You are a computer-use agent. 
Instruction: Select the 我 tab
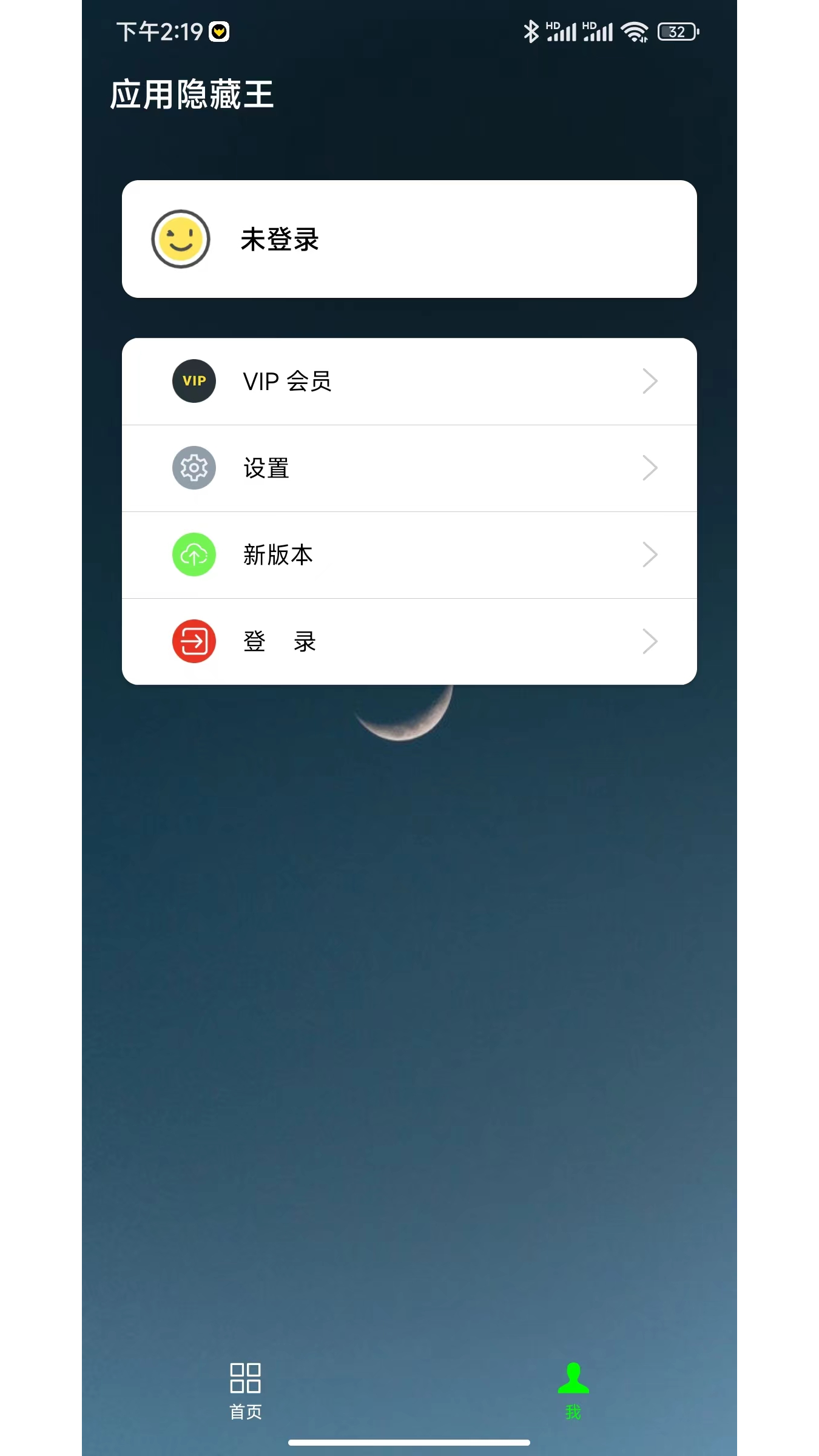click(573, 1390)
